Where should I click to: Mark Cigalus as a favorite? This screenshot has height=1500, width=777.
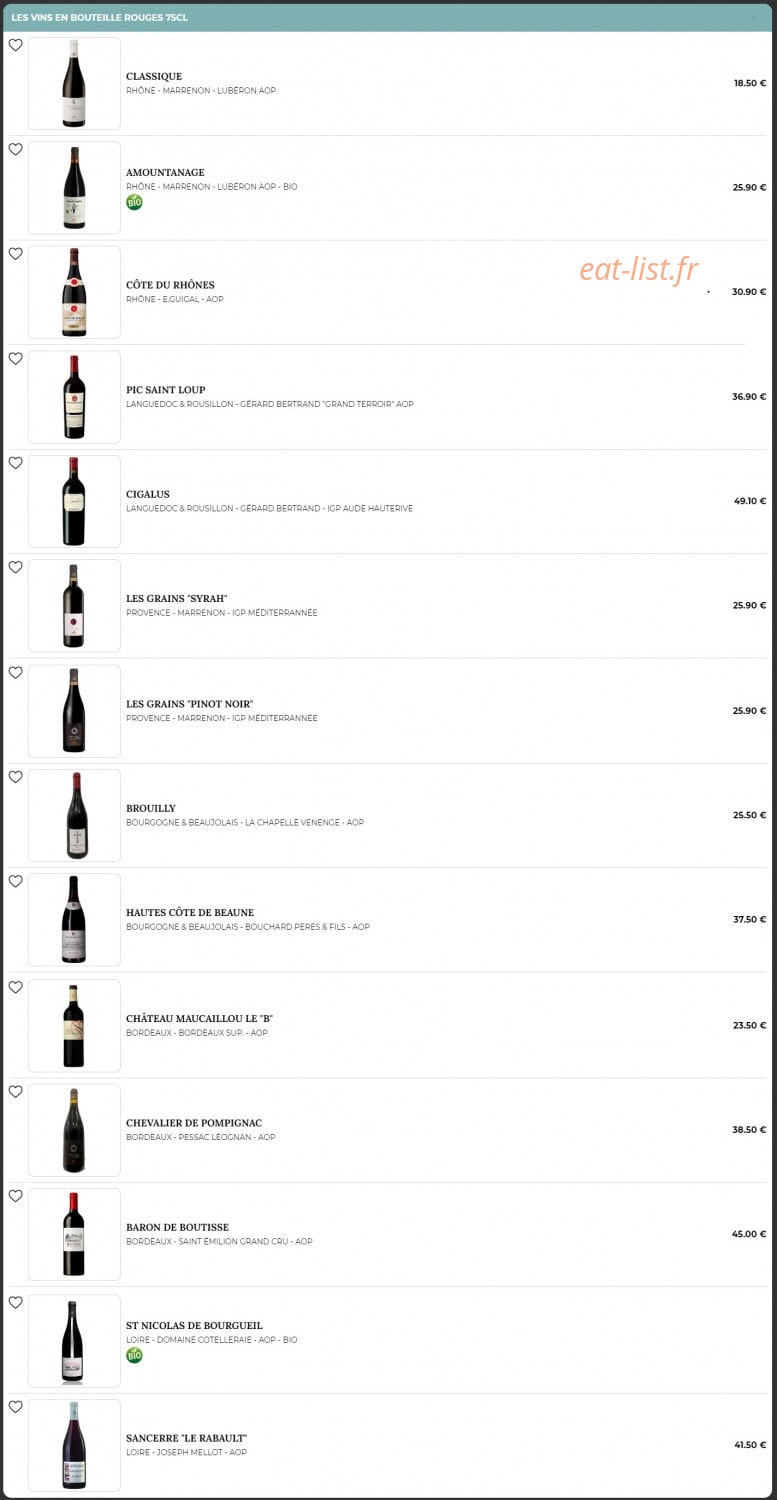pyautogui.click(x=15, y=463)
